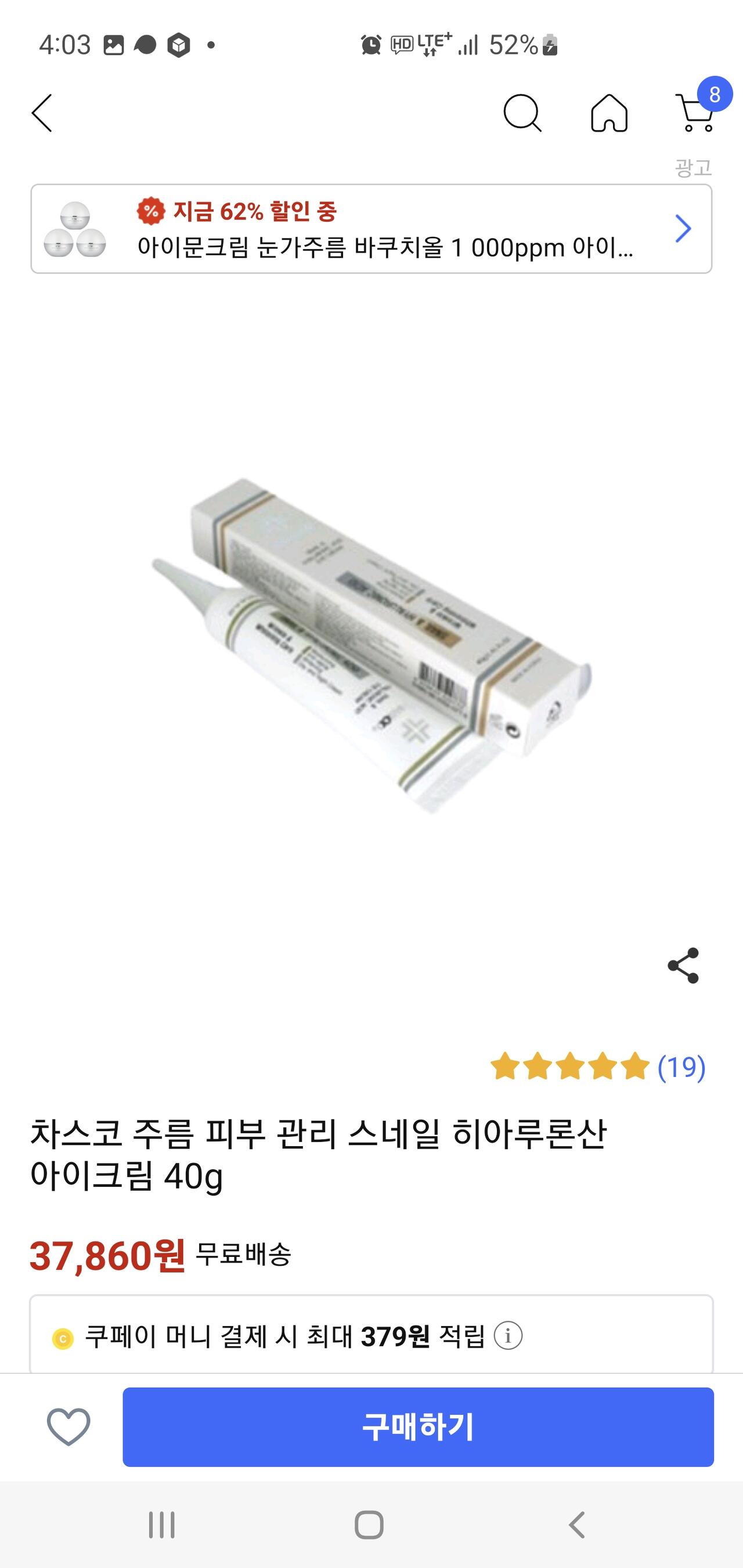This screenshot has width=743, height=1568.
Task: Tap the 구매하기 buy button
Action: [418, 1427]
